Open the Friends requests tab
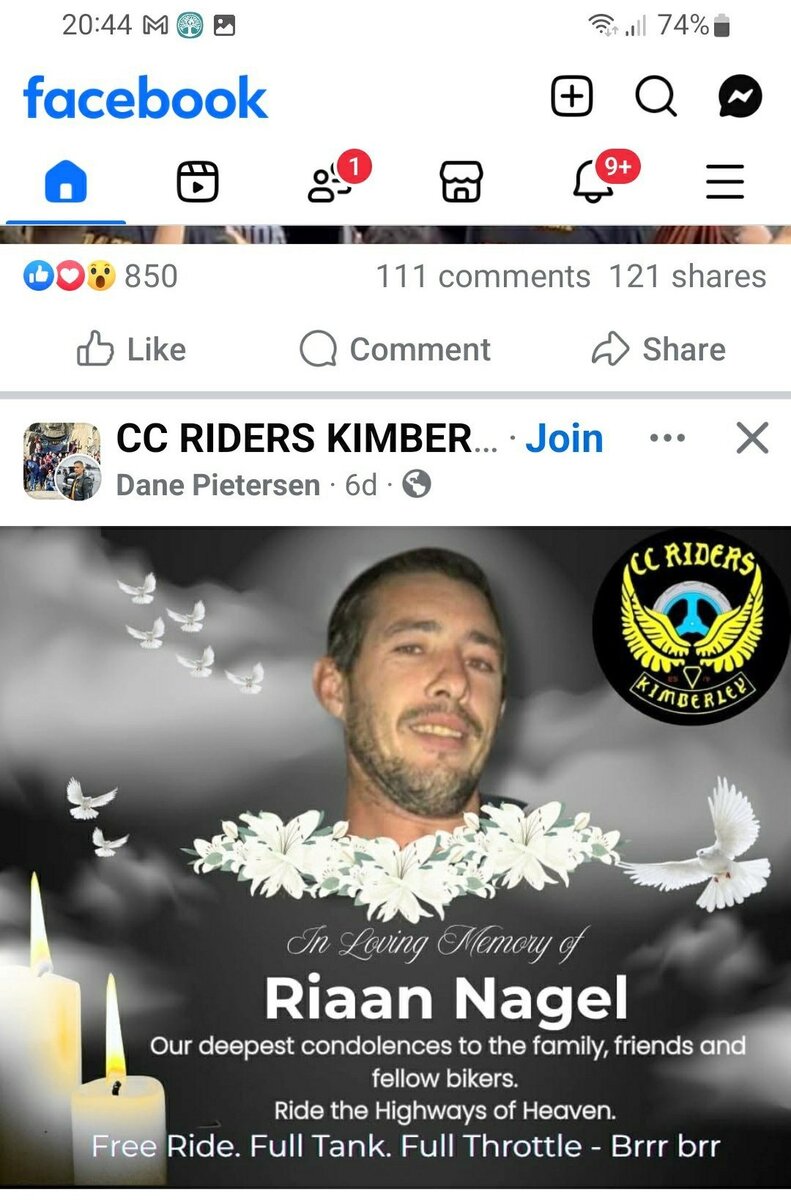Viewport: 791px width, 1200px height. [x=330, y=183]
